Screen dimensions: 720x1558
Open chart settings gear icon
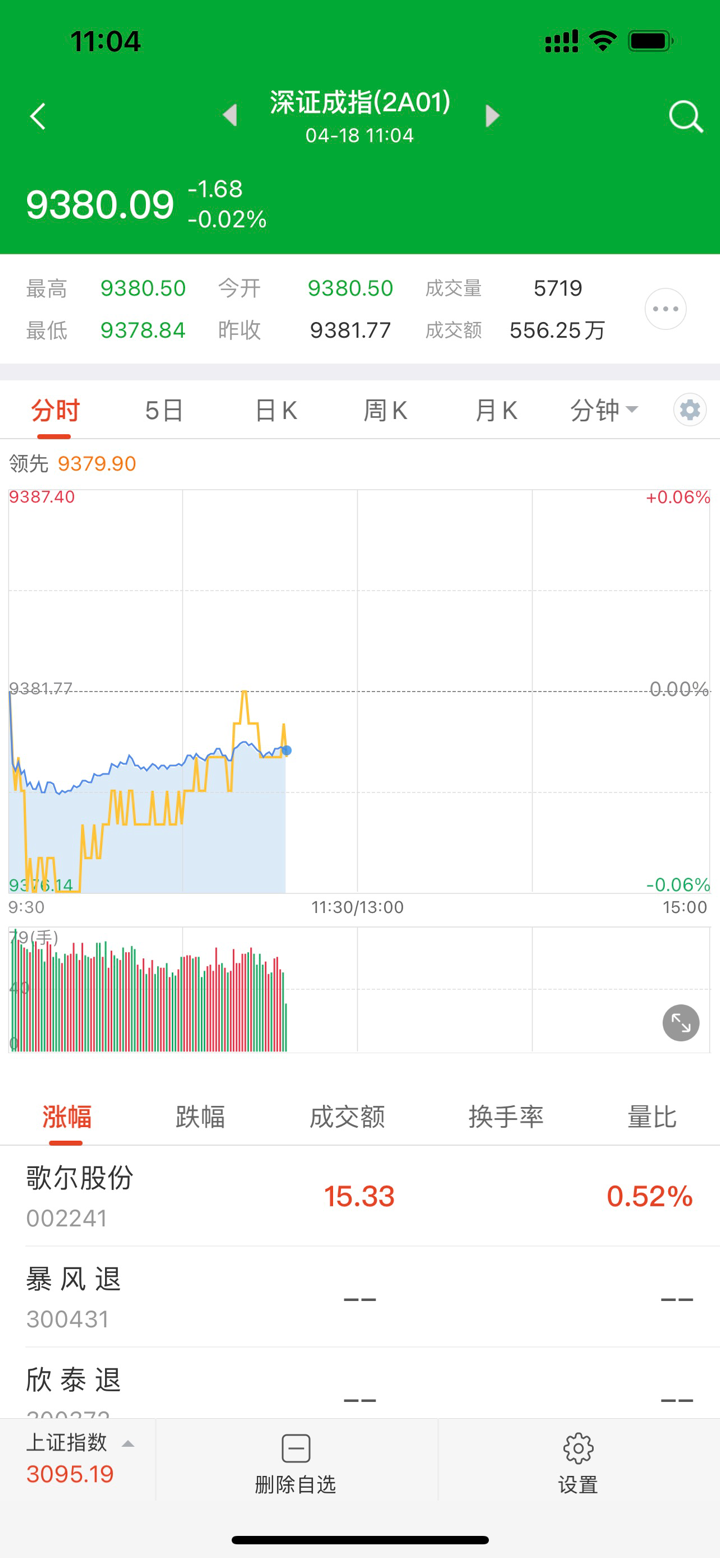[x=690, y=410]
